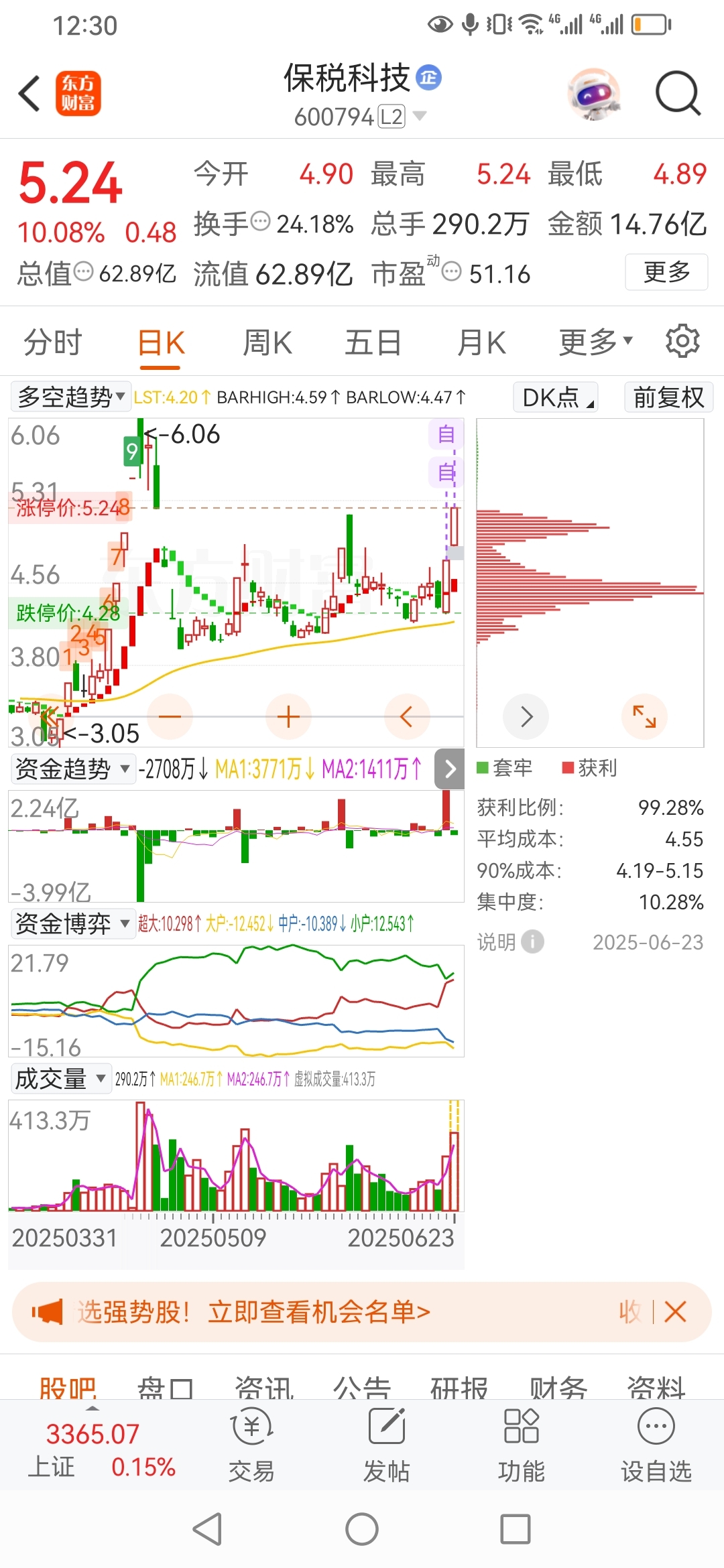Tap 更多 button in quote details
The width and height of the screenshot is (724, 1568).
(666, 272)
